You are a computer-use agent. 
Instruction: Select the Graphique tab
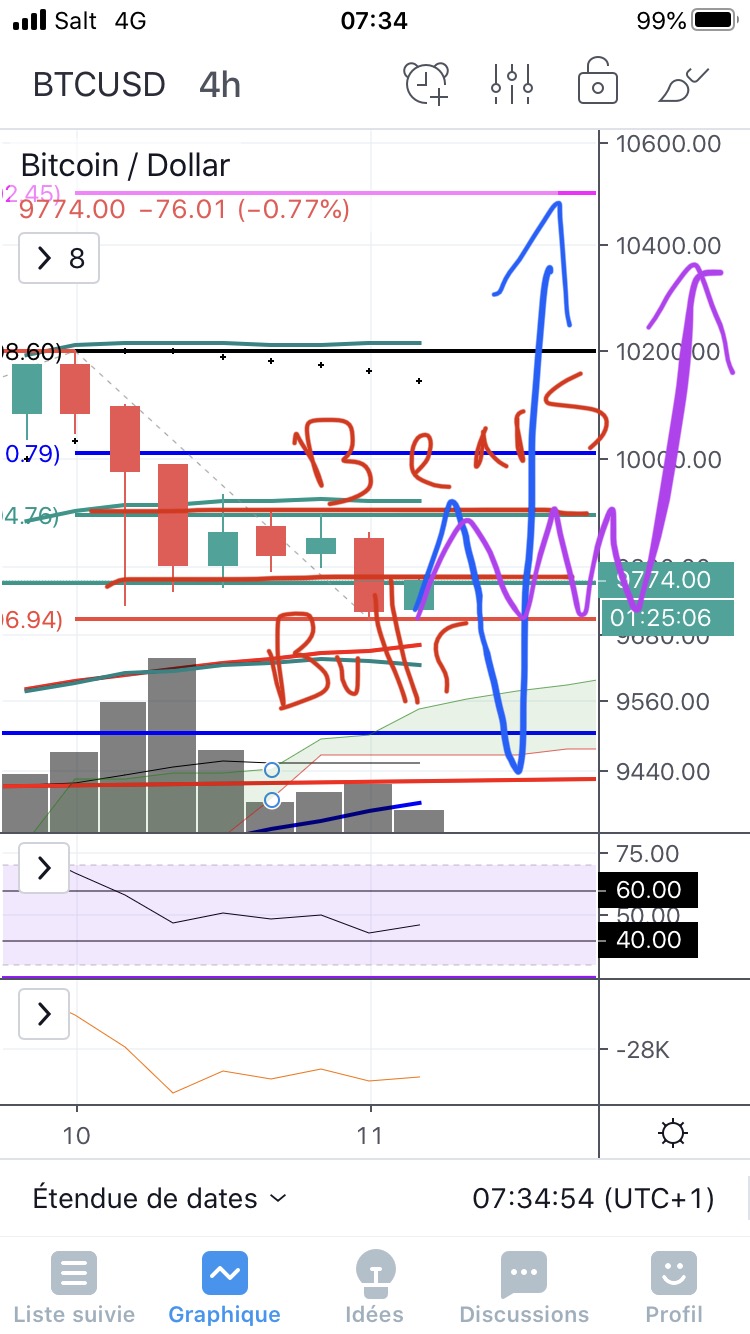225,1288
